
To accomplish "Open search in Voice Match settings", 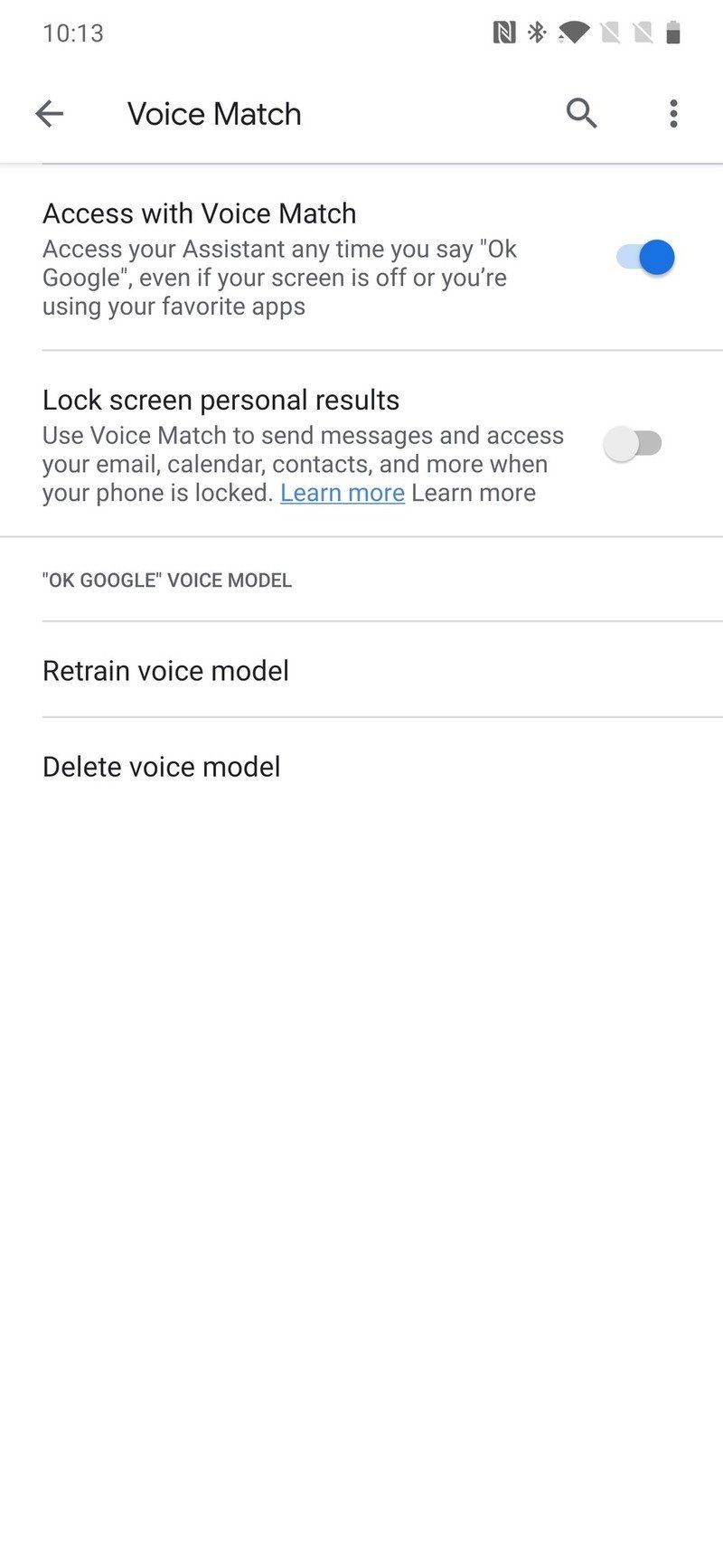I will click(x=581, y=113).
